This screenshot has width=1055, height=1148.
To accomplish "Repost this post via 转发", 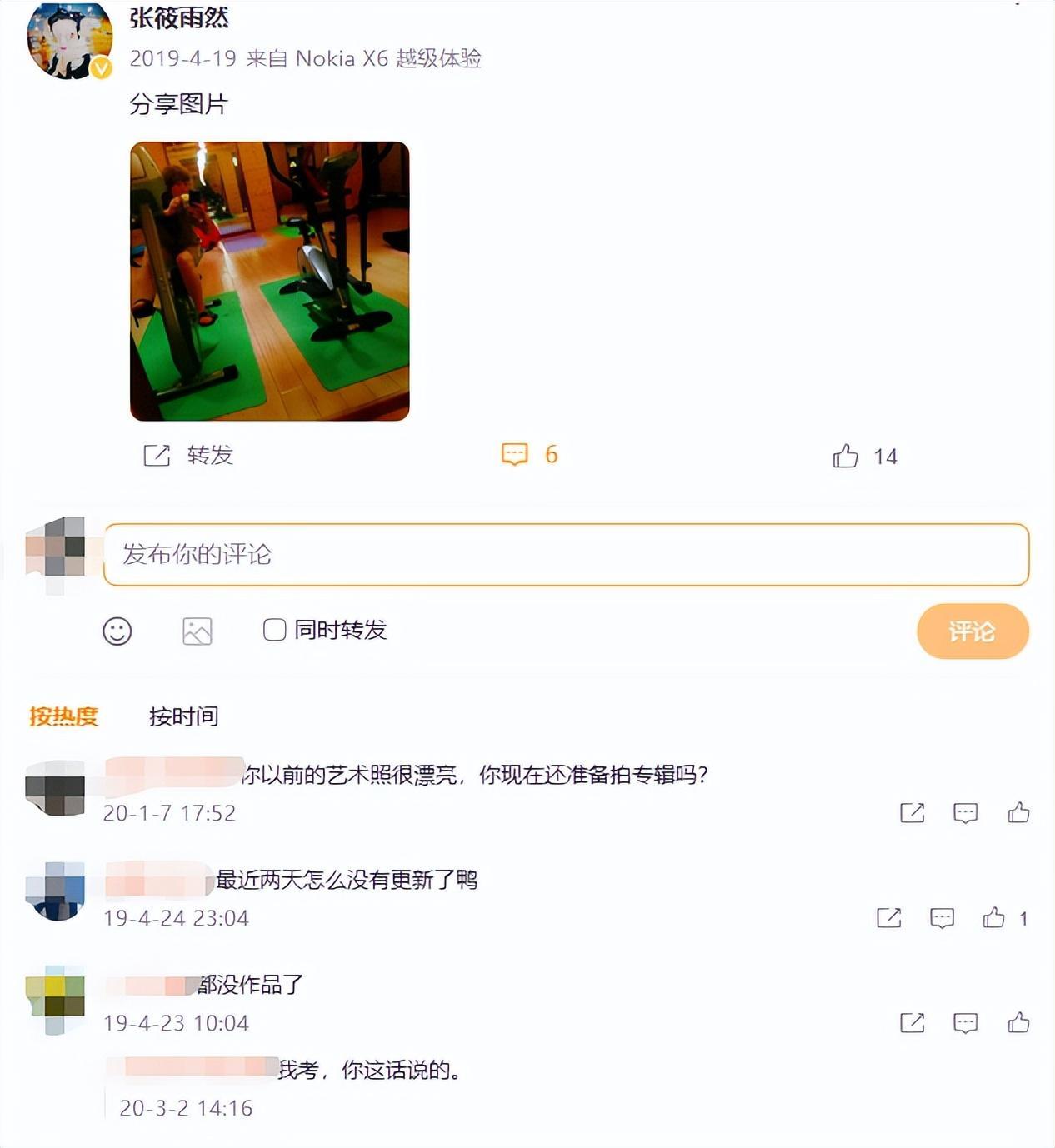I will [188, 455].
